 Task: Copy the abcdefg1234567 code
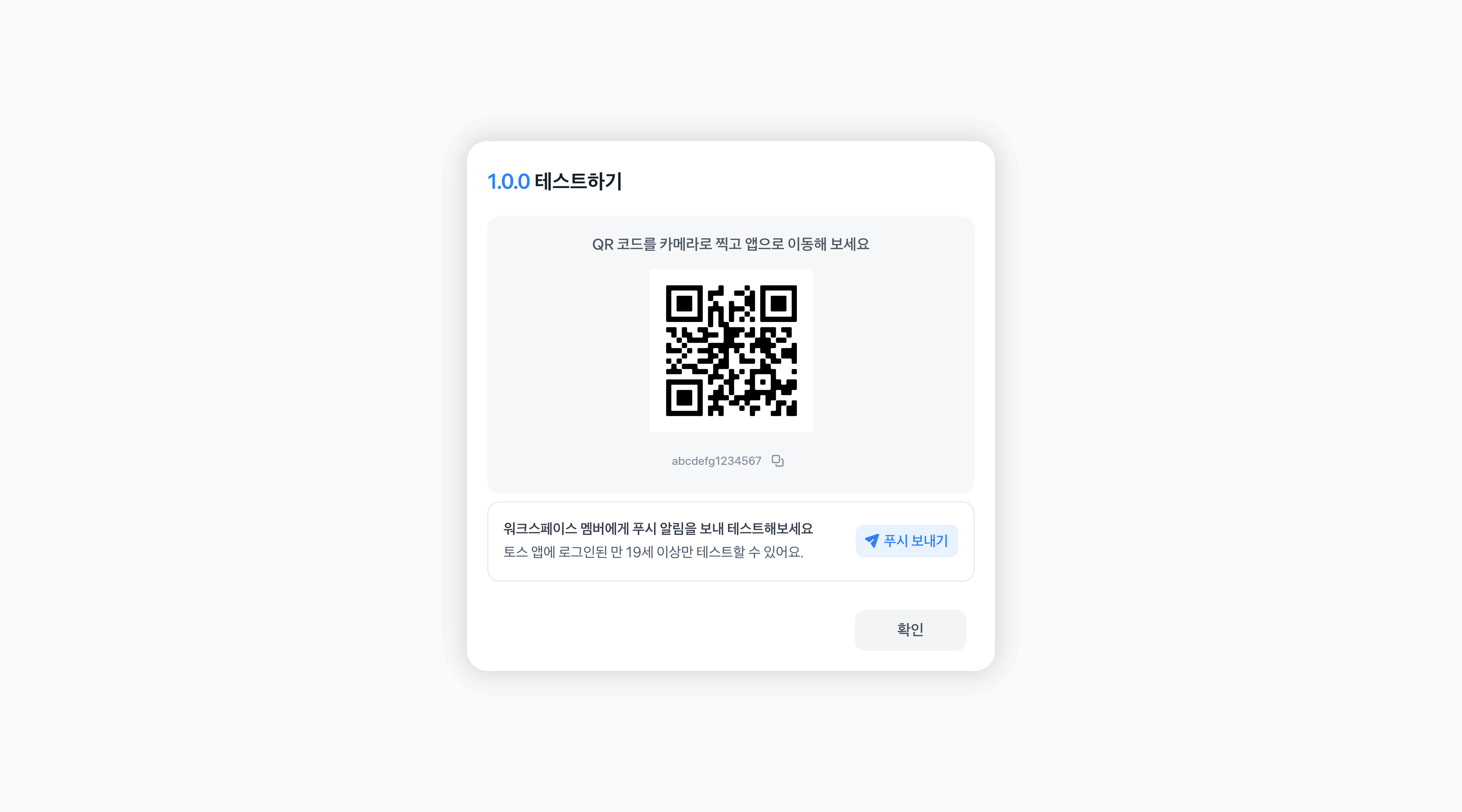coord(777,461)
